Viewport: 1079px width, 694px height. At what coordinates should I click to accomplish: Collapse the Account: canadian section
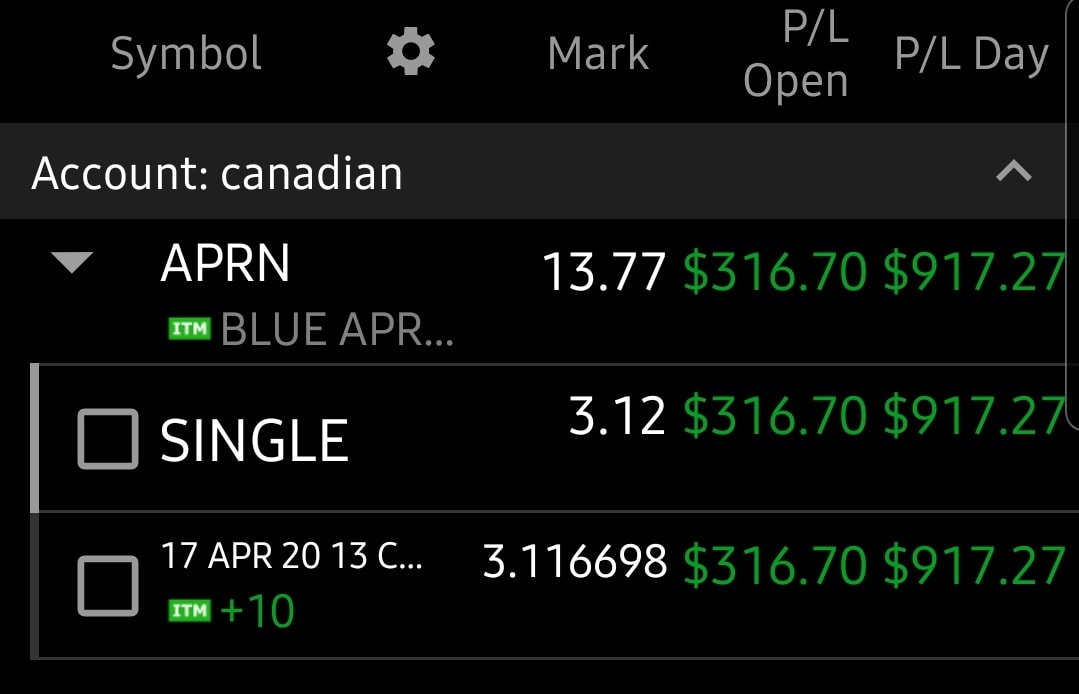[1013, 172]
